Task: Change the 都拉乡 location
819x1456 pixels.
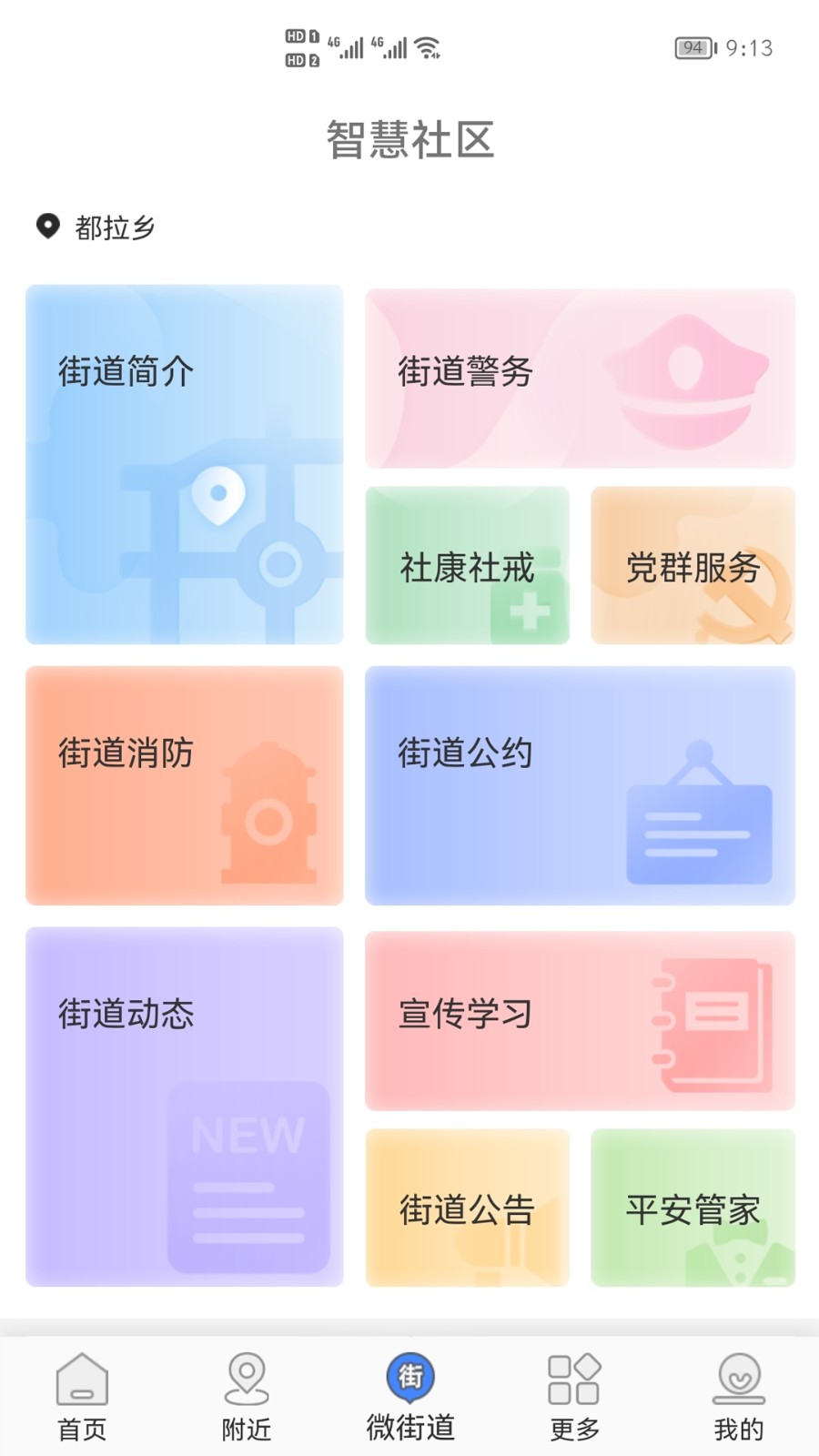Action: point(96,227)
